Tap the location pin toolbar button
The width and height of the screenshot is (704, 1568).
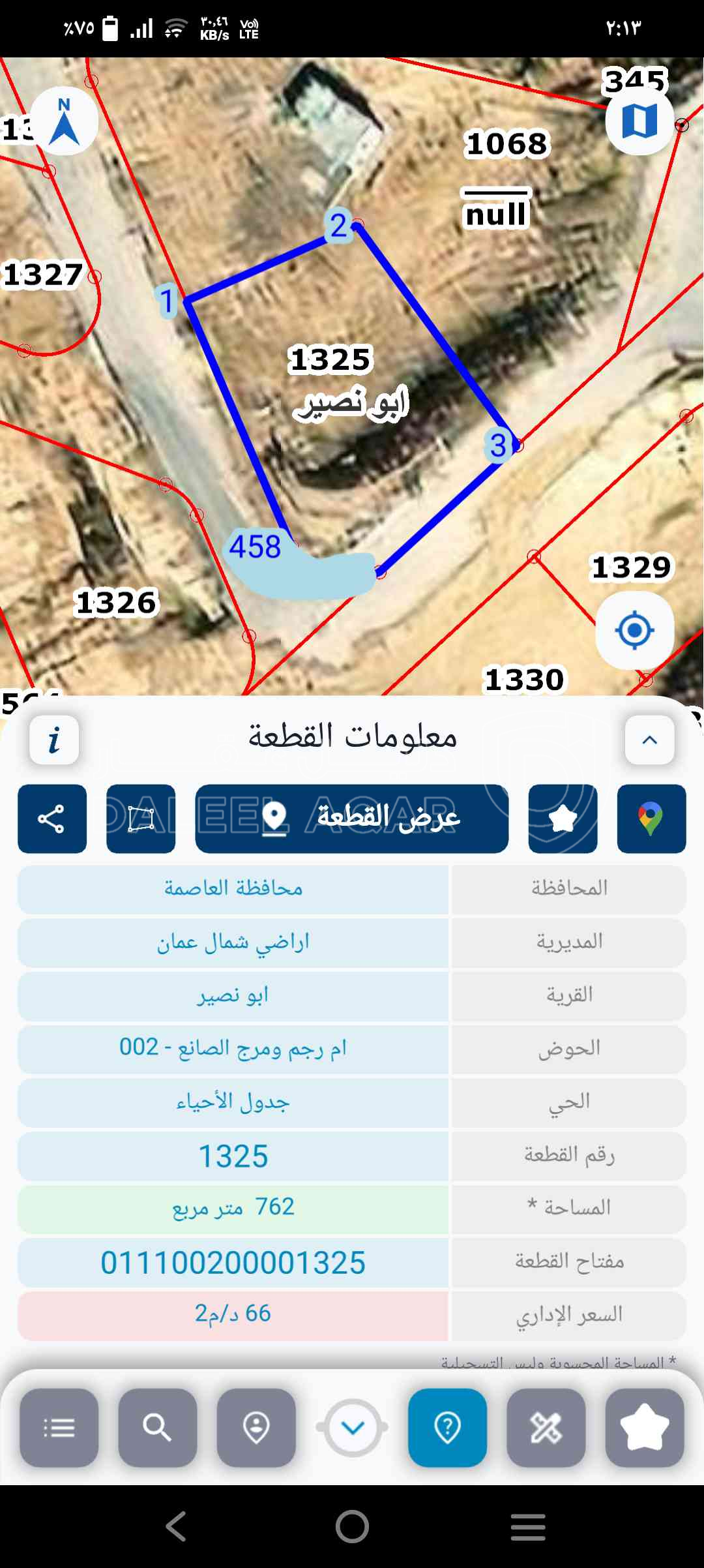coord(256,1428)
